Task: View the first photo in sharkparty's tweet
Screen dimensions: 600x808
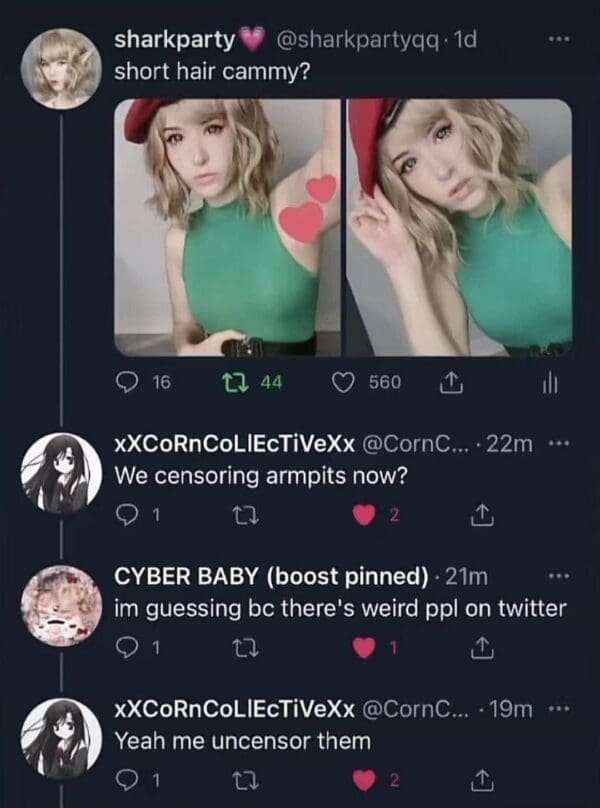Action: coord(227,227)
